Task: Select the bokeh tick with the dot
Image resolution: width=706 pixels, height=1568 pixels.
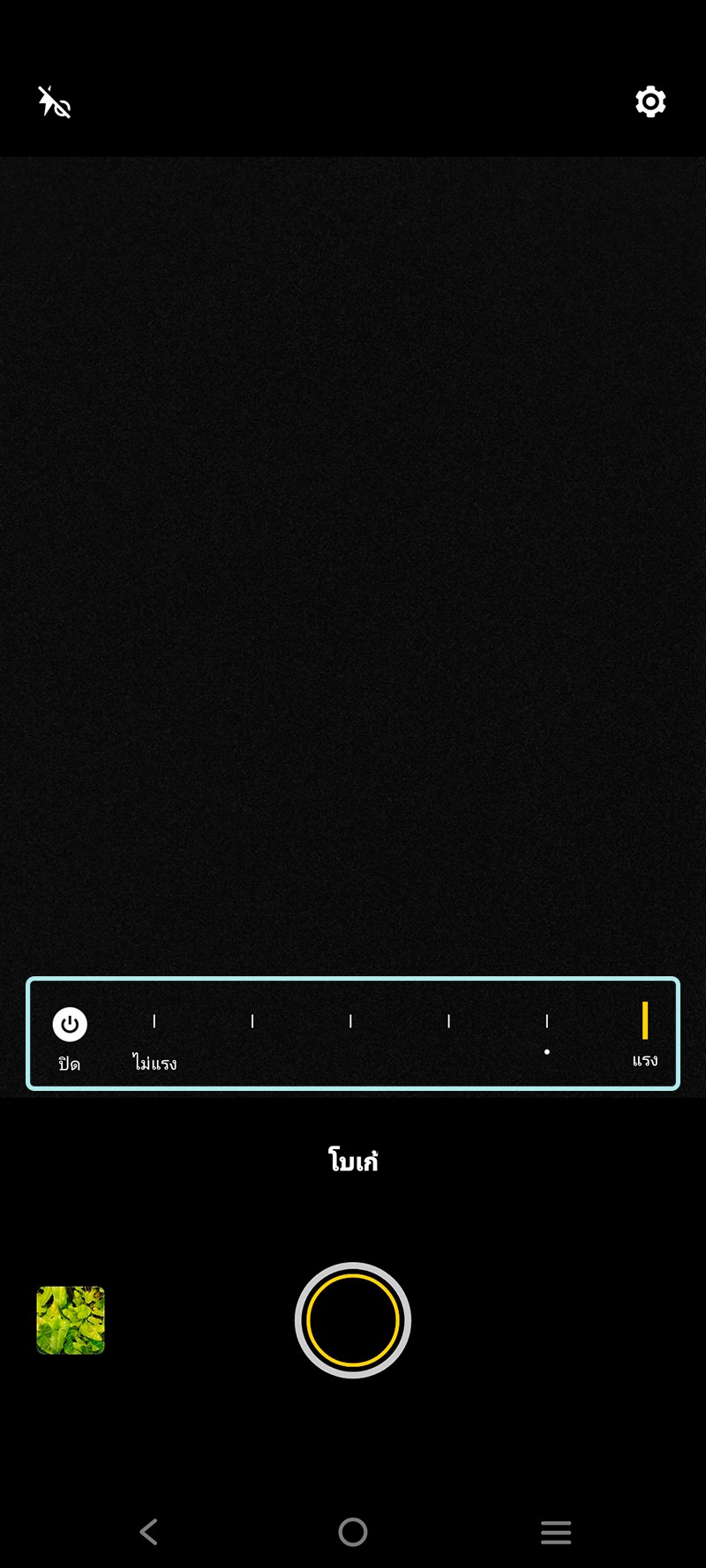Action: click(x=547, y=1023)
